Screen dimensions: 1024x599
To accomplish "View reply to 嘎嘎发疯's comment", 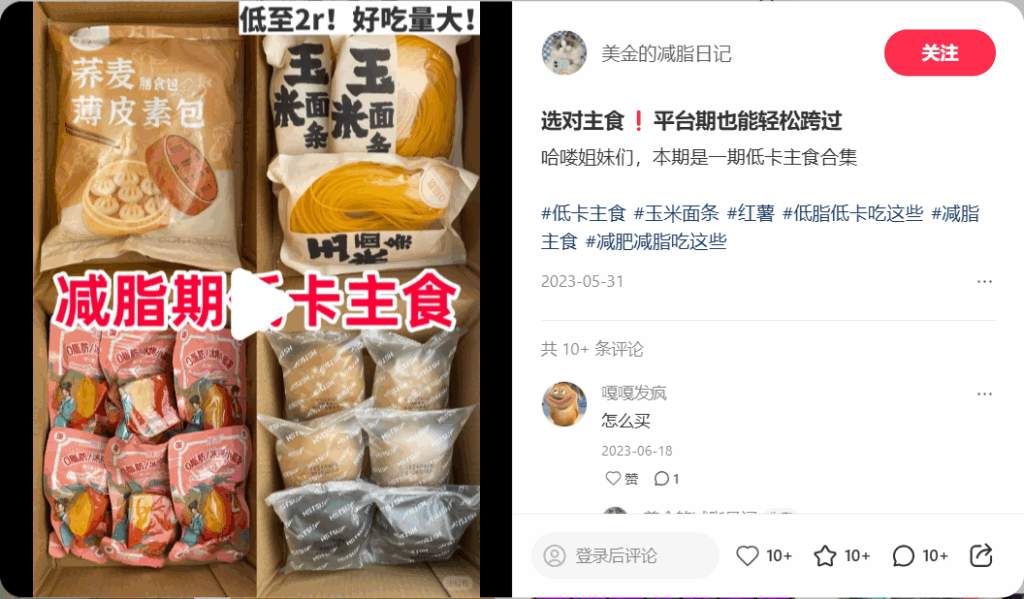I will pos(667,479).
